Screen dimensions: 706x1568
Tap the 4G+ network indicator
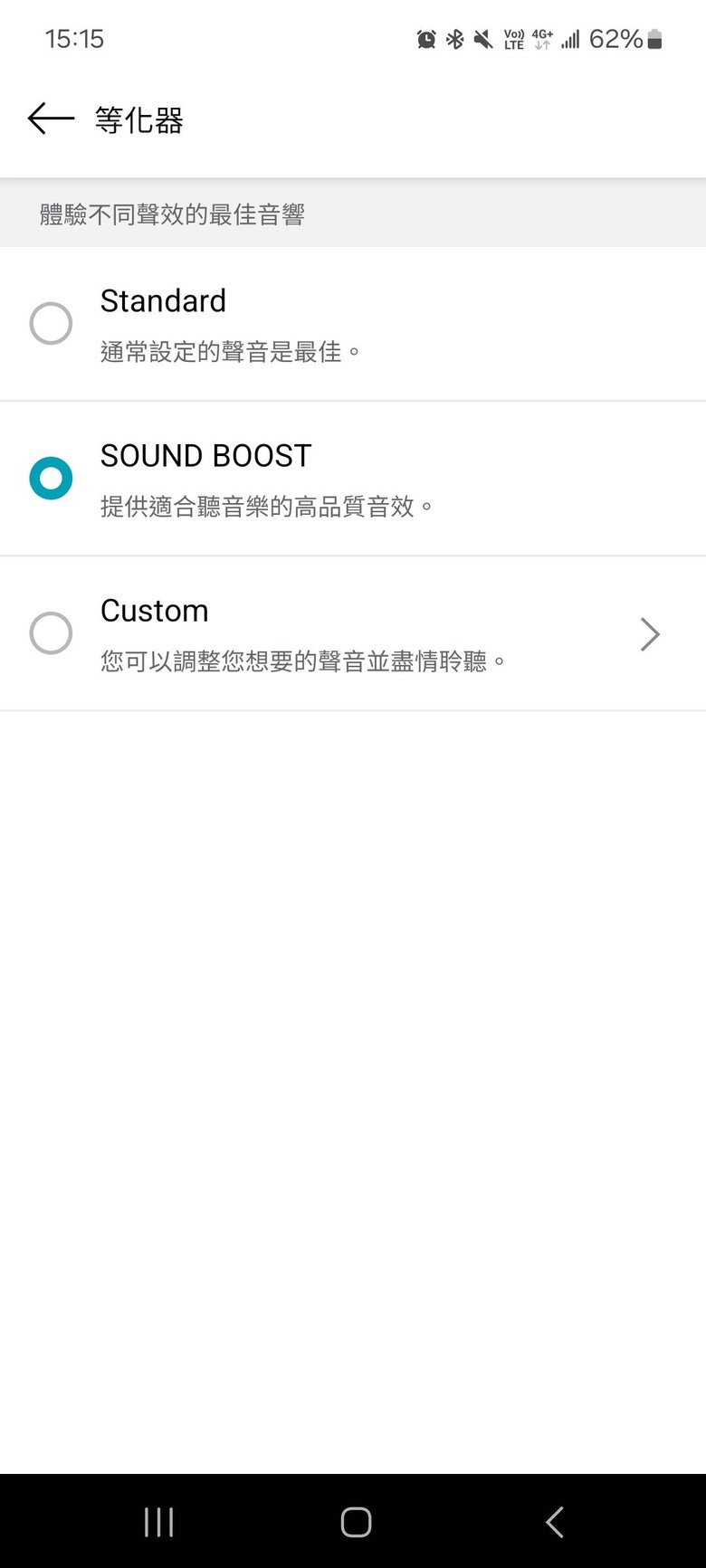543,39
